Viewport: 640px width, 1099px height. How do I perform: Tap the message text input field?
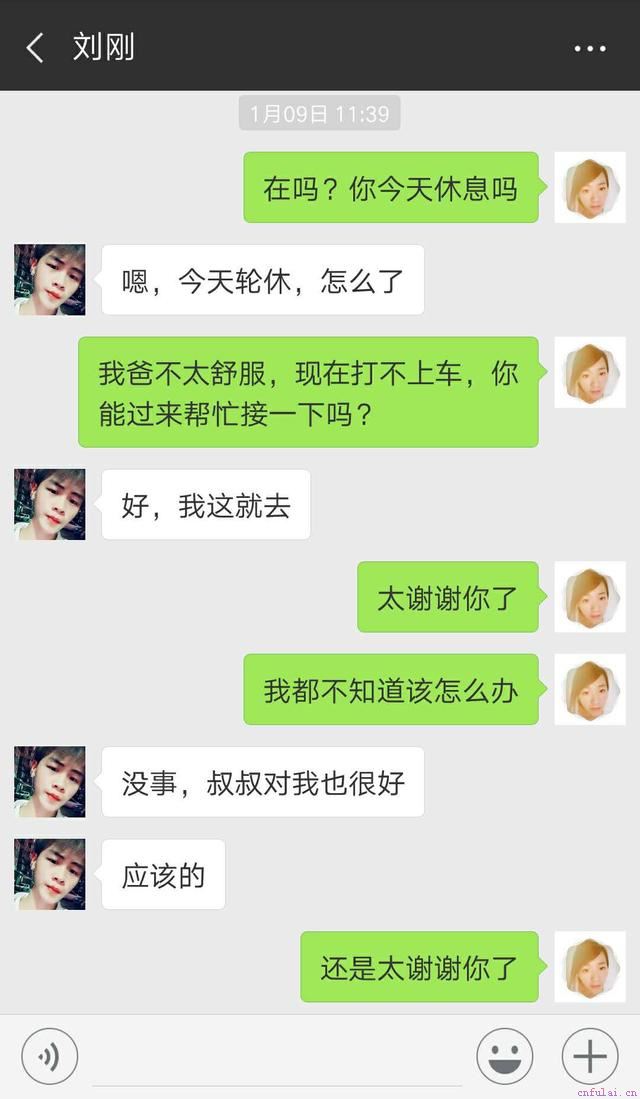point(276,1058)
